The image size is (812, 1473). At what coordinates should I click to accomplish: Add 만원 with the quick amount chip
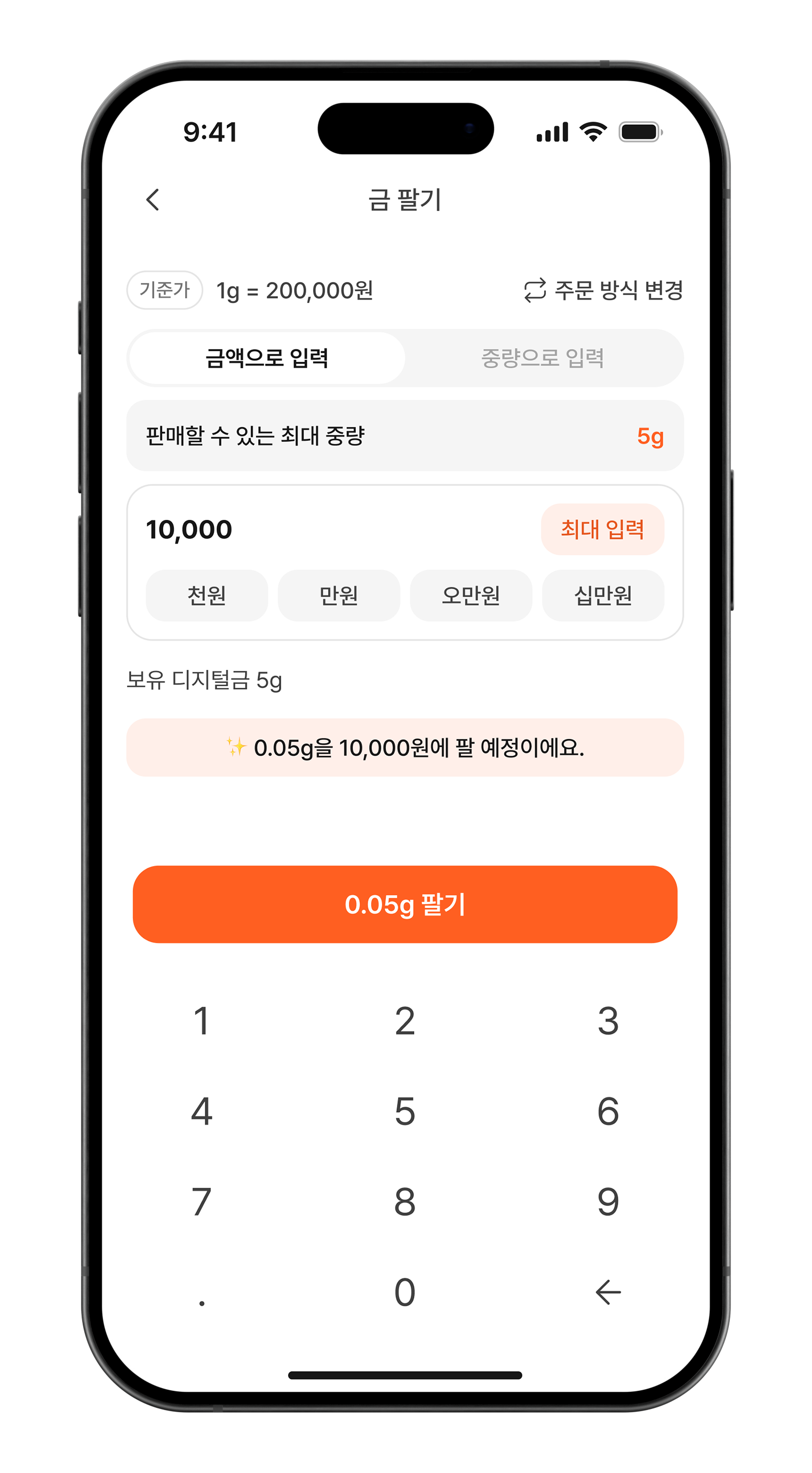point(338,595)
